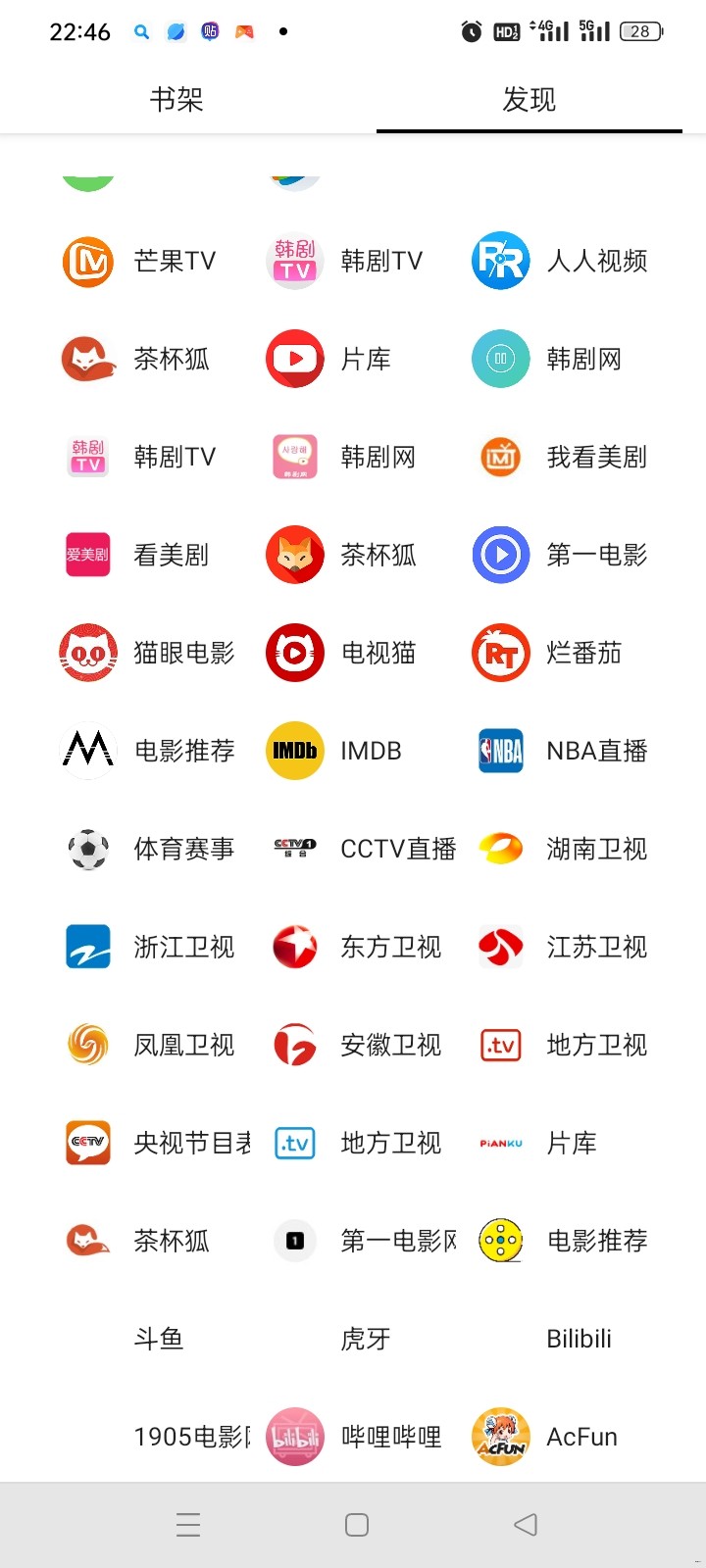Choose 湖南卫视
Image resolution: width=706 pixels, height=1568 pixels.
[x=561, y=849]
